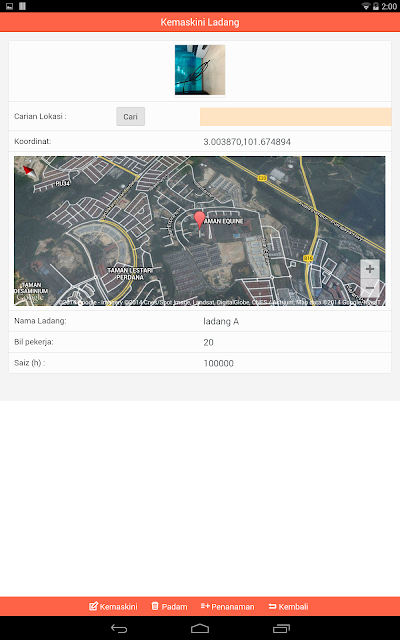Tap Kembali to go back
This screenshot has width=400, height=640.
(x=288, y=607)
